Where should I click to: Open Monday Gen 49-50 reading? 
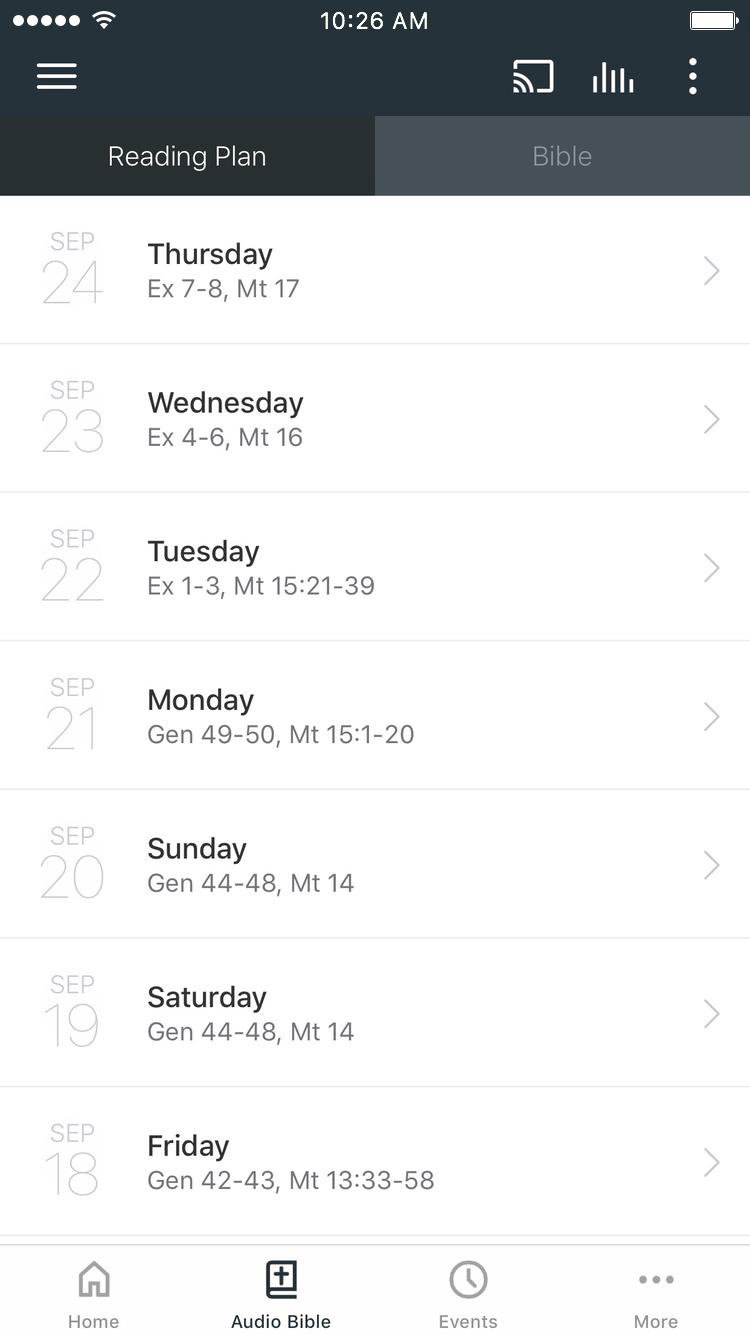click(x=375, y=716)
